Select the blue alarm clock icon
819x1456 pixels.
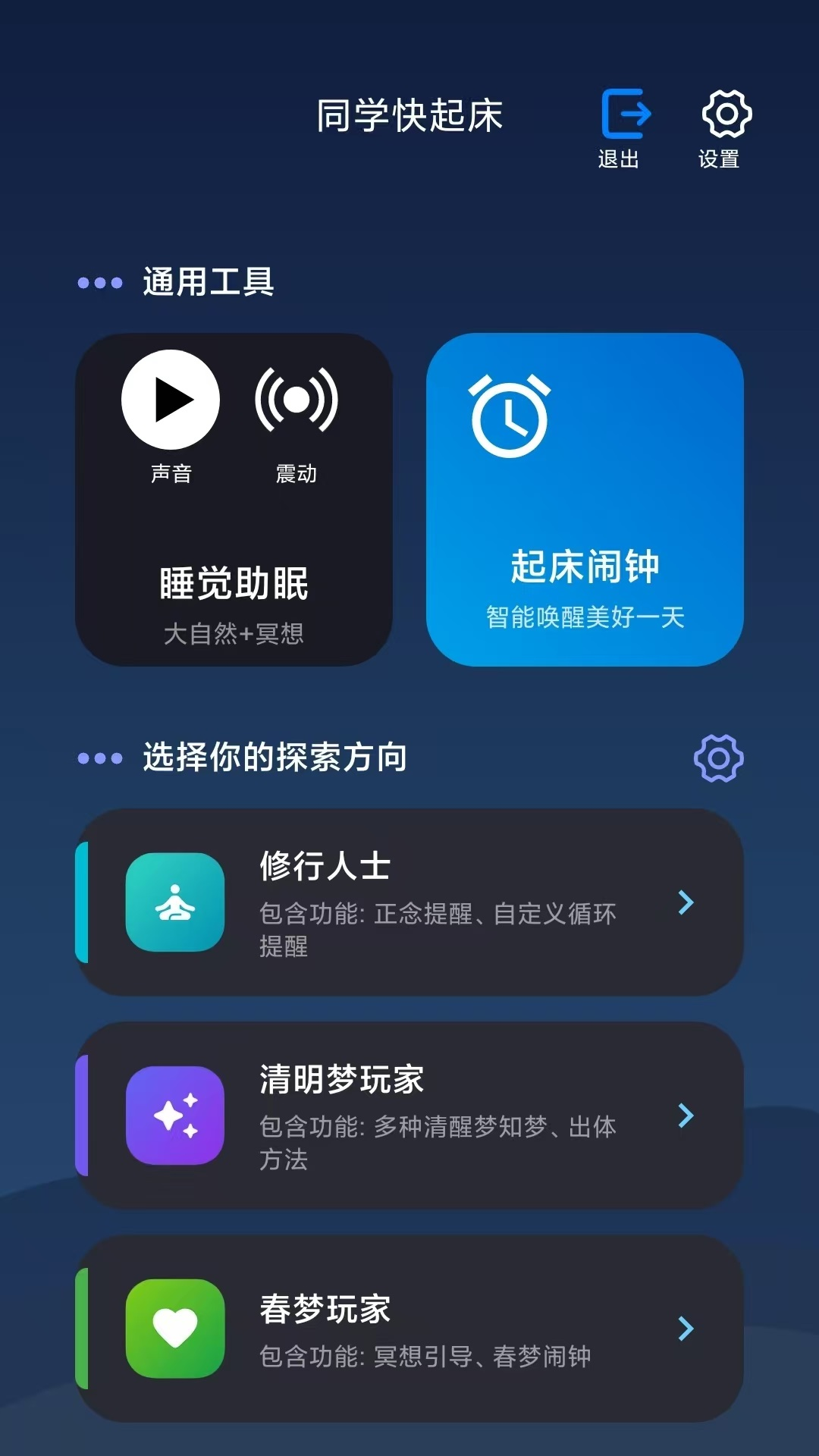pos(510,415)
